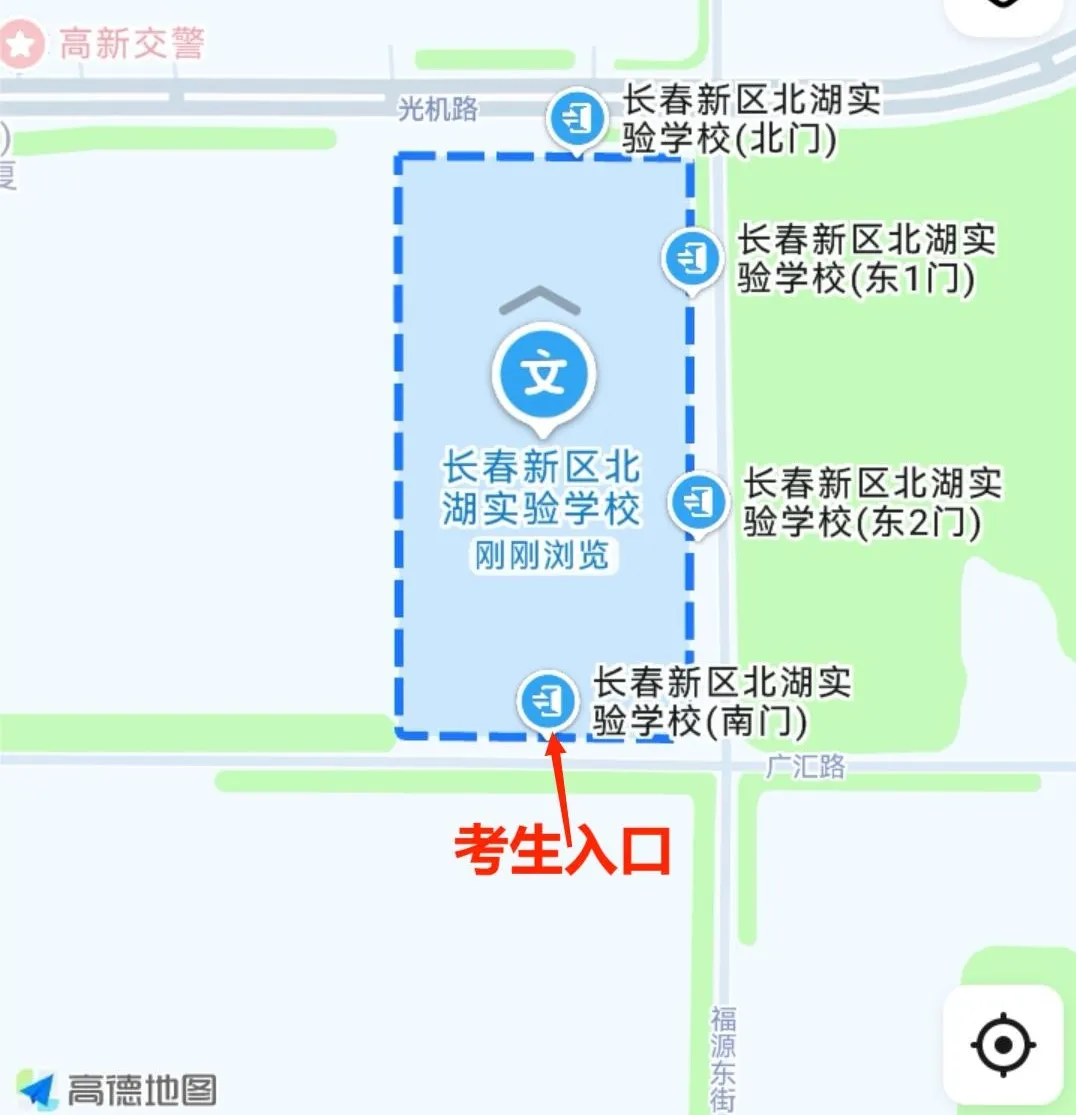Click the 高新交警 star icon

[20, 43]
